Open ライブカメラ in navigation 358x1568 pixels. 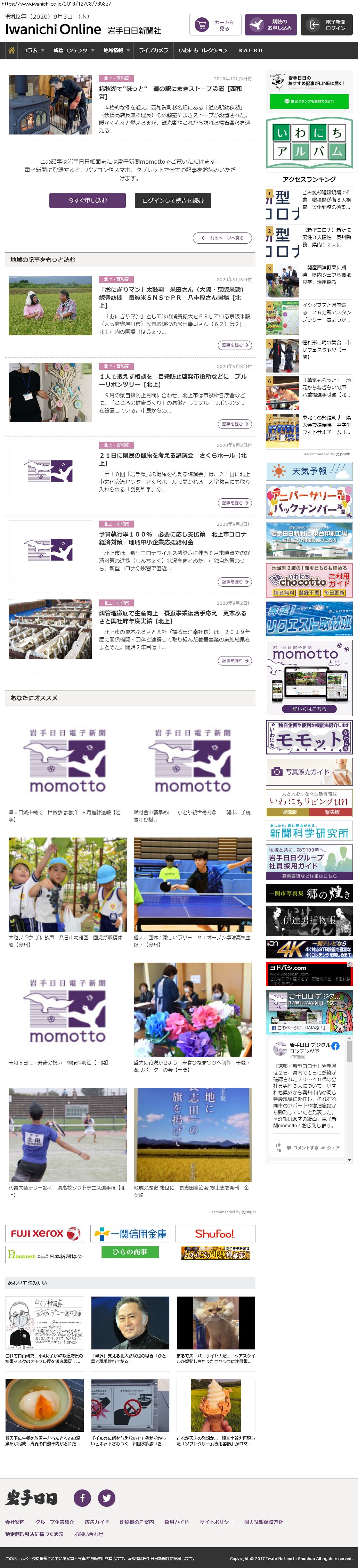click(153, 50)
